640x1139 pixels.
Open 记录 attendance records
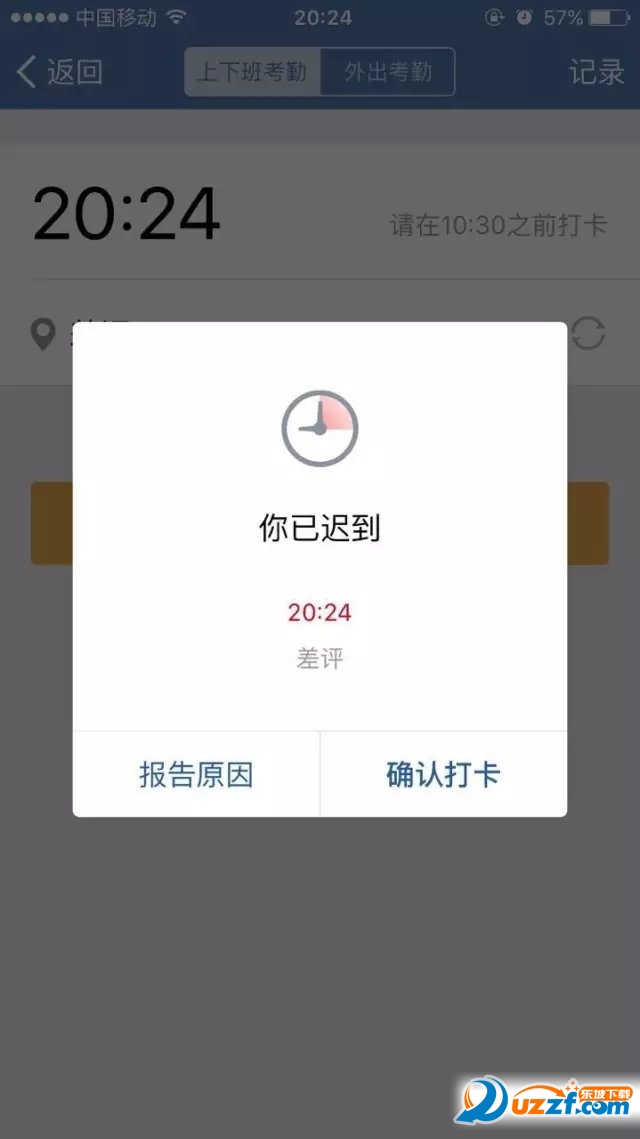click(x=596, y=72)
